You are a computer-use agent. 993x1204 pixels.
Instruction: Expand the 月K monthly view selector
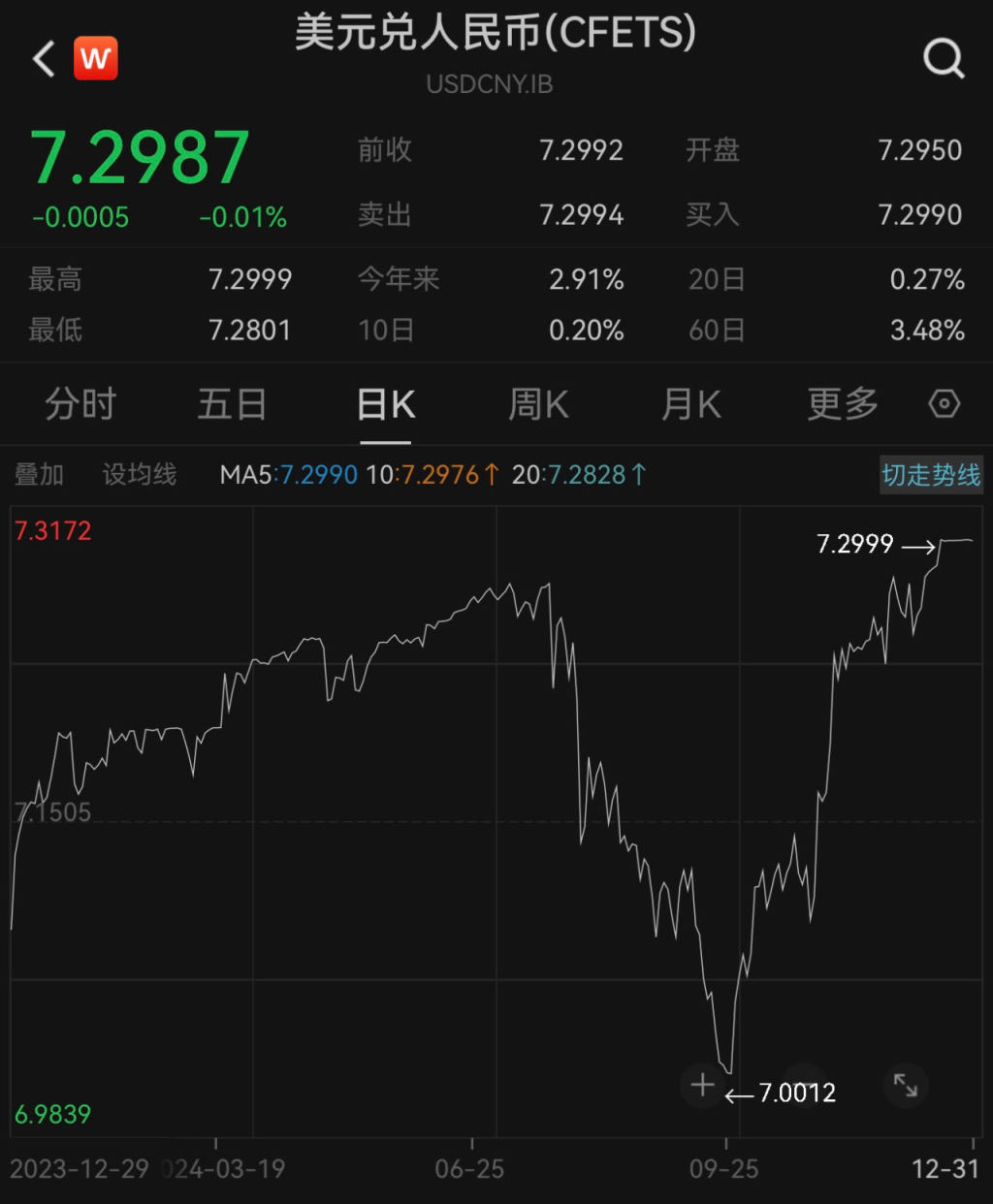pyautogui.click(x=690, y=404)
